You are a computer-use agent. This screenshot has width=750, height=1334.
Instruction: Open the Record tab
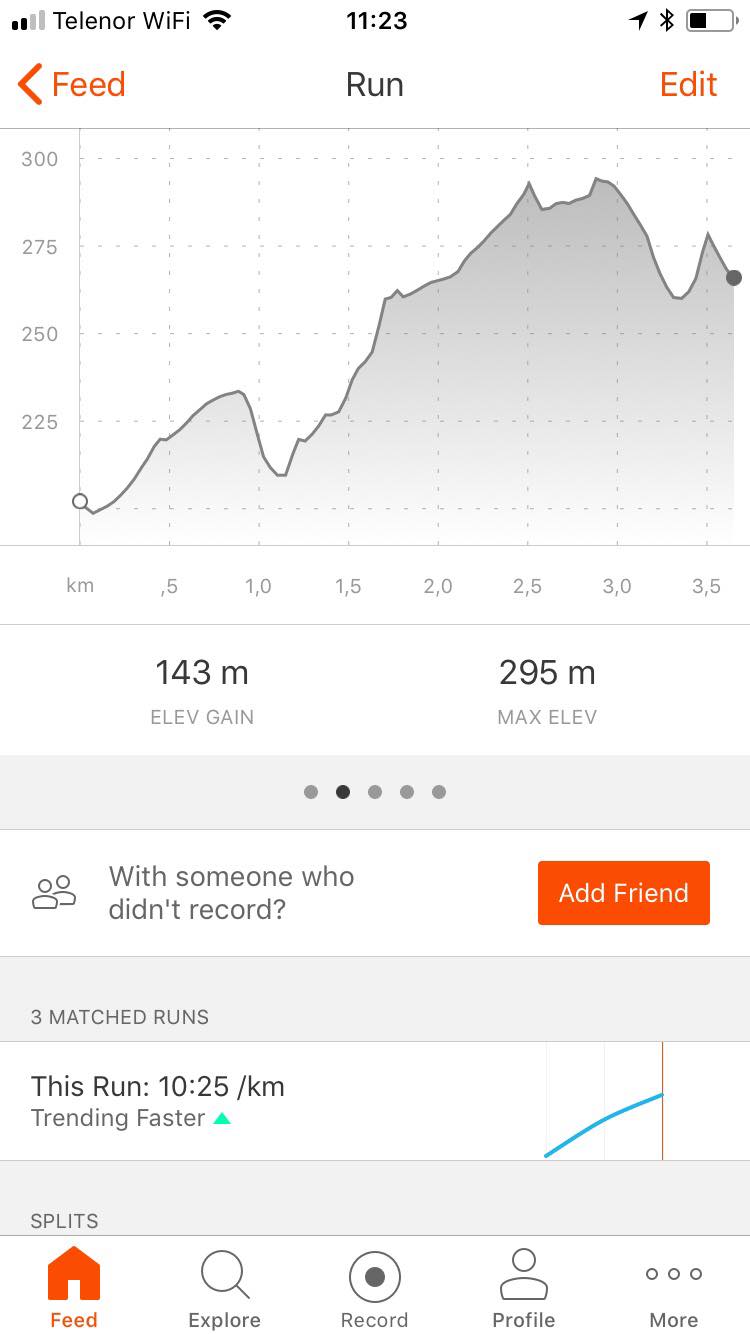pyautogui.click(x=374, y=1289)
